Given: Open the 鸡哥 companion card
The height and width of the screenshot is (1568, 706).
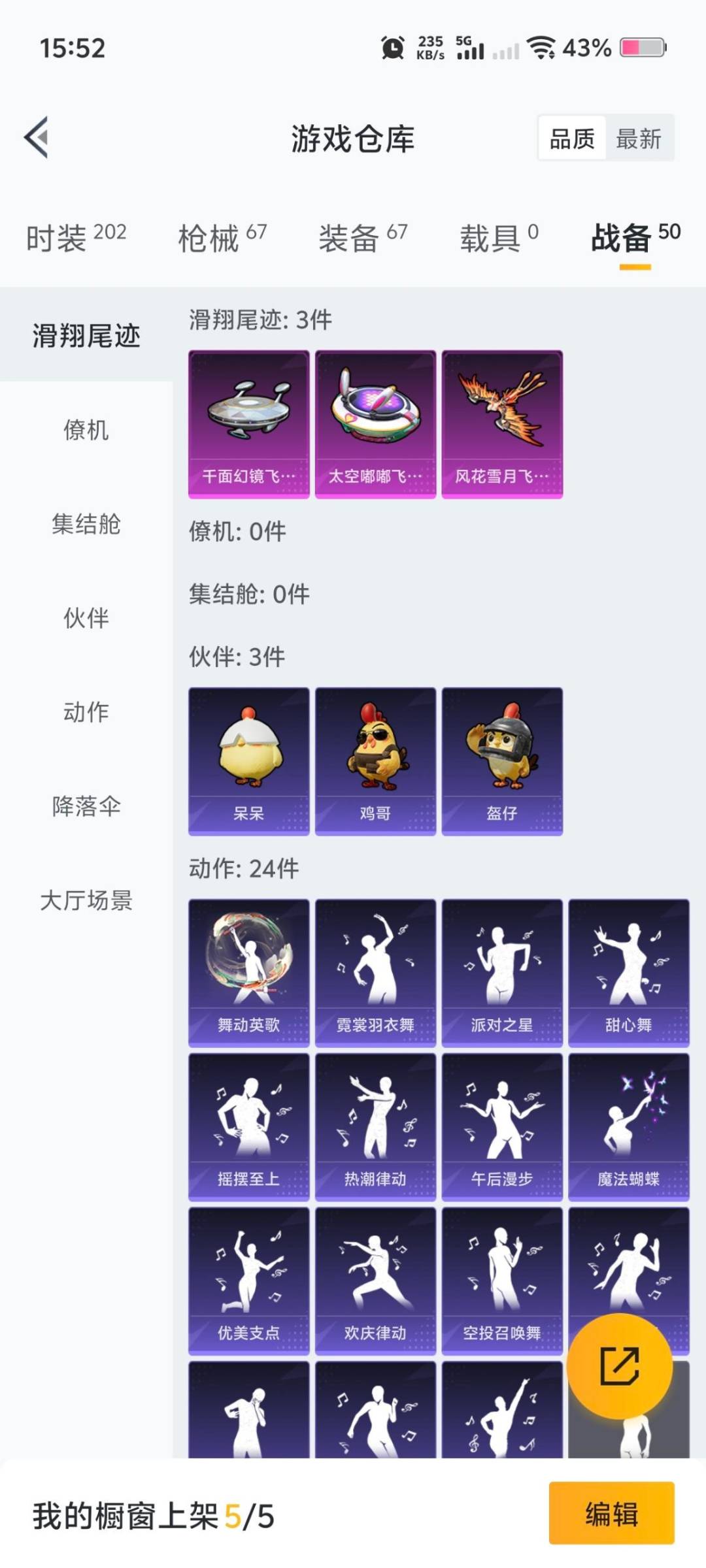Looking at the screenshot, I should [x=375, y=760].
